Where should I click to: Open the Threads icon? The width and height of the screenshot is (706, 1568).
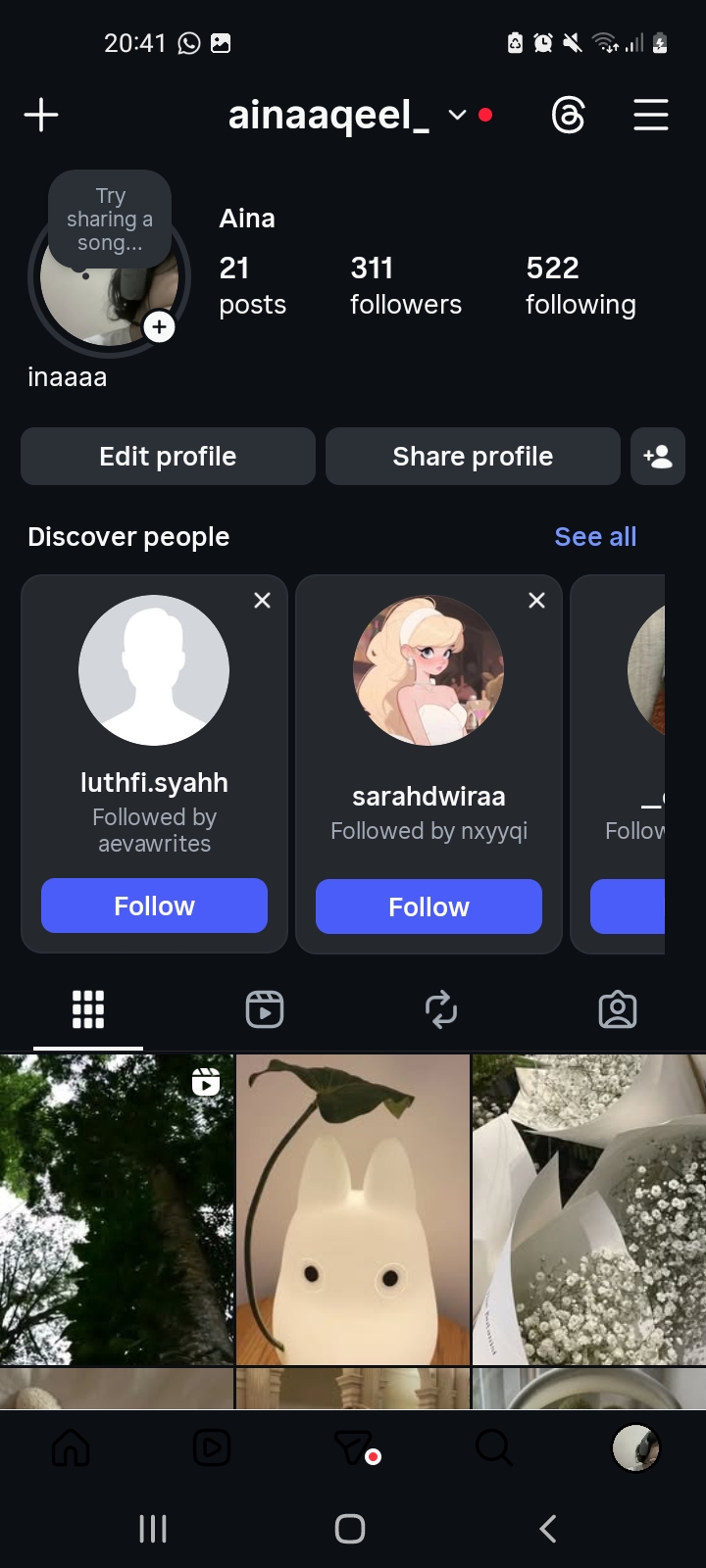[569, 116]
